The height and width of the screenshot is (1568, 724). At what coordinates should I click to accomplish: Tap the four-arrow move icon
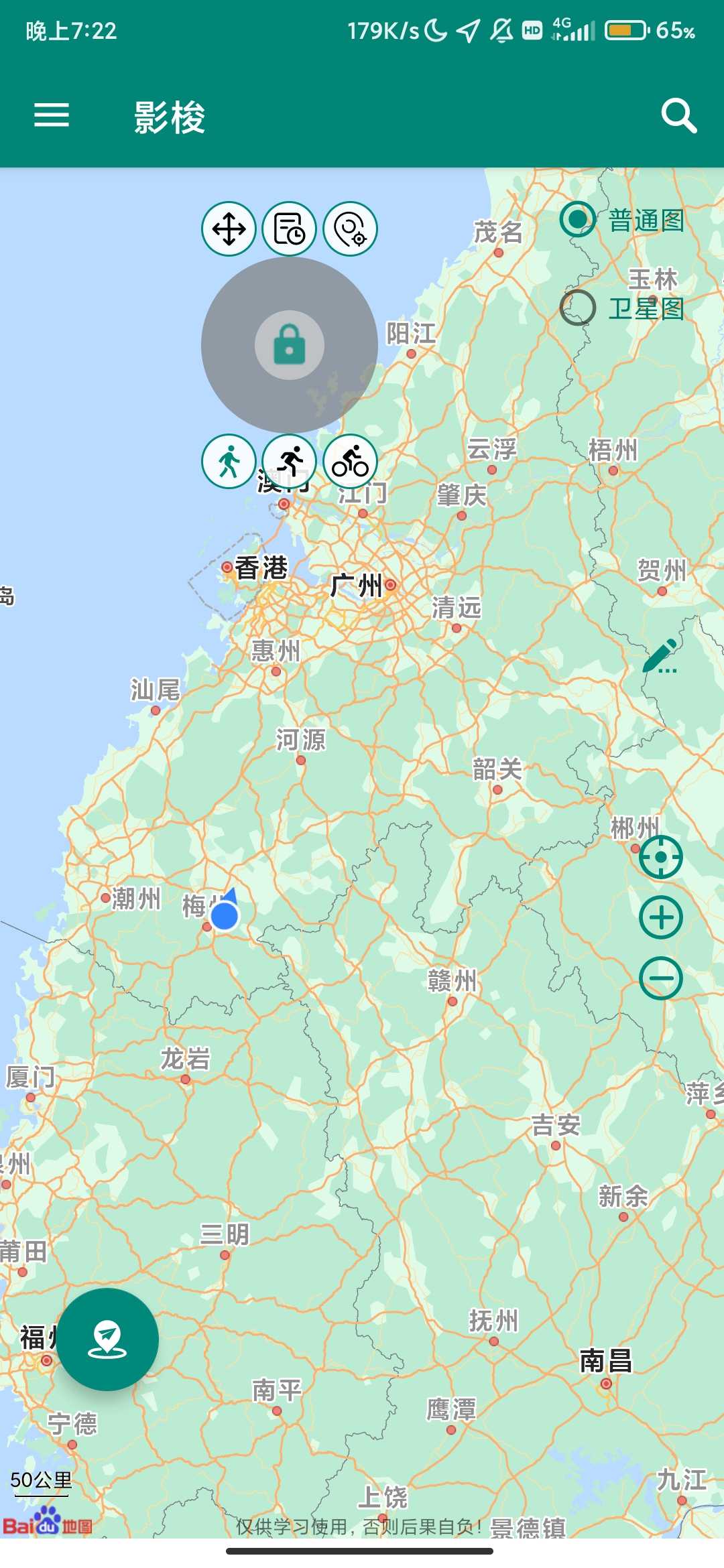[x=229, y=229]
